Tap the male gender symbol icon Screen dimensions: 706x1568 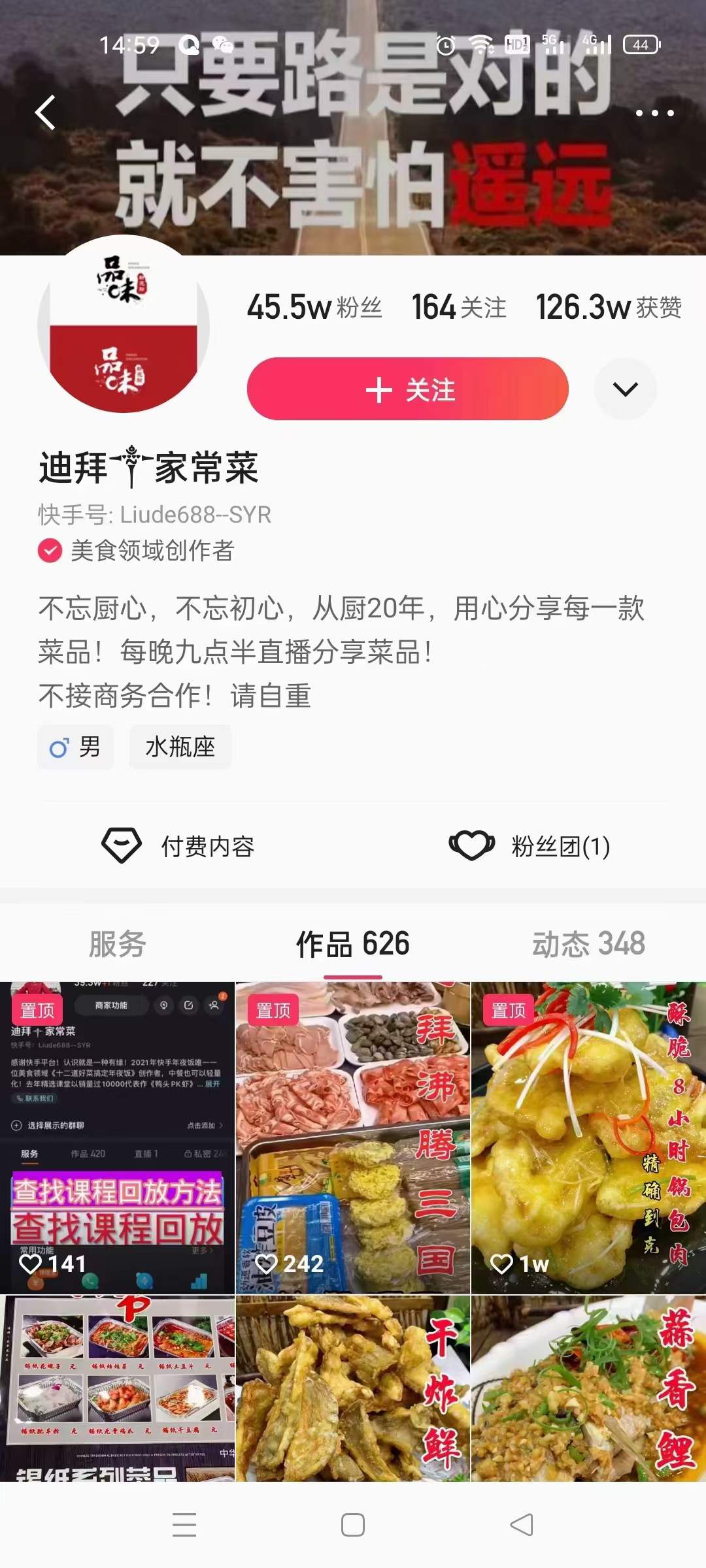(59, 747)
